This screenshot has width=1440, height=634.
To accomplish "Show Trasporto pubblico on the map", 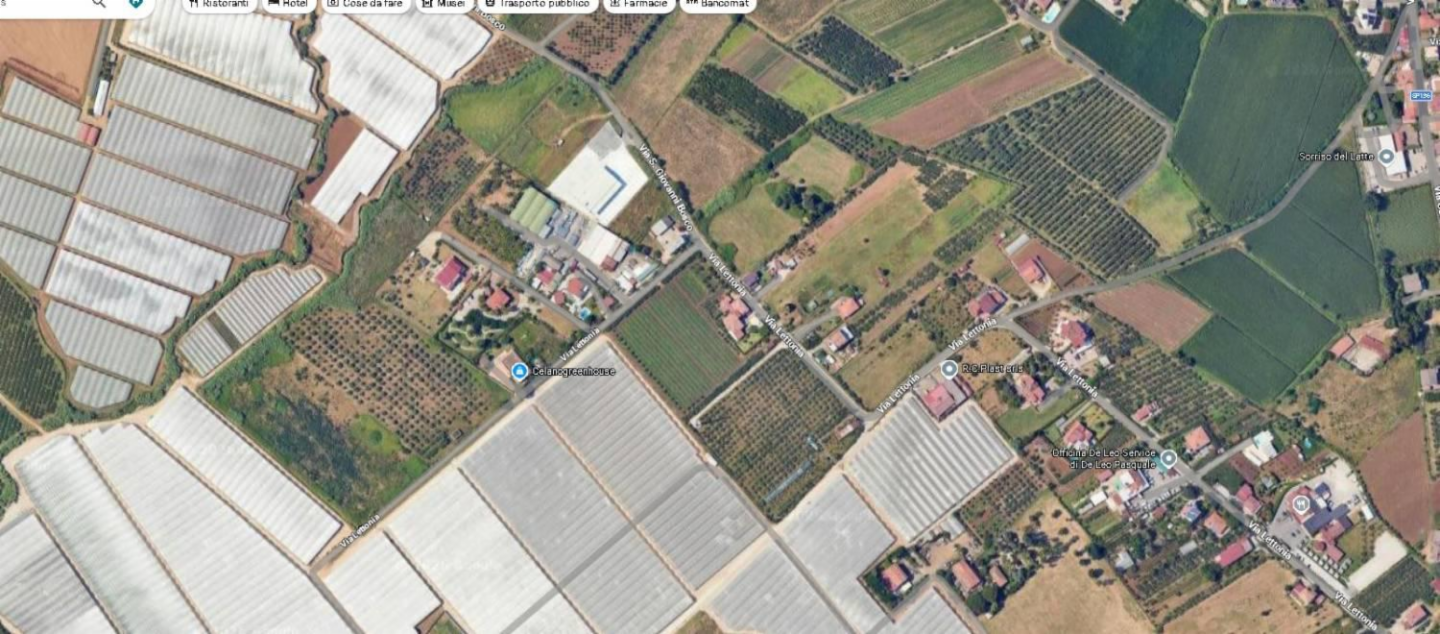I will [x=538, y=4].
